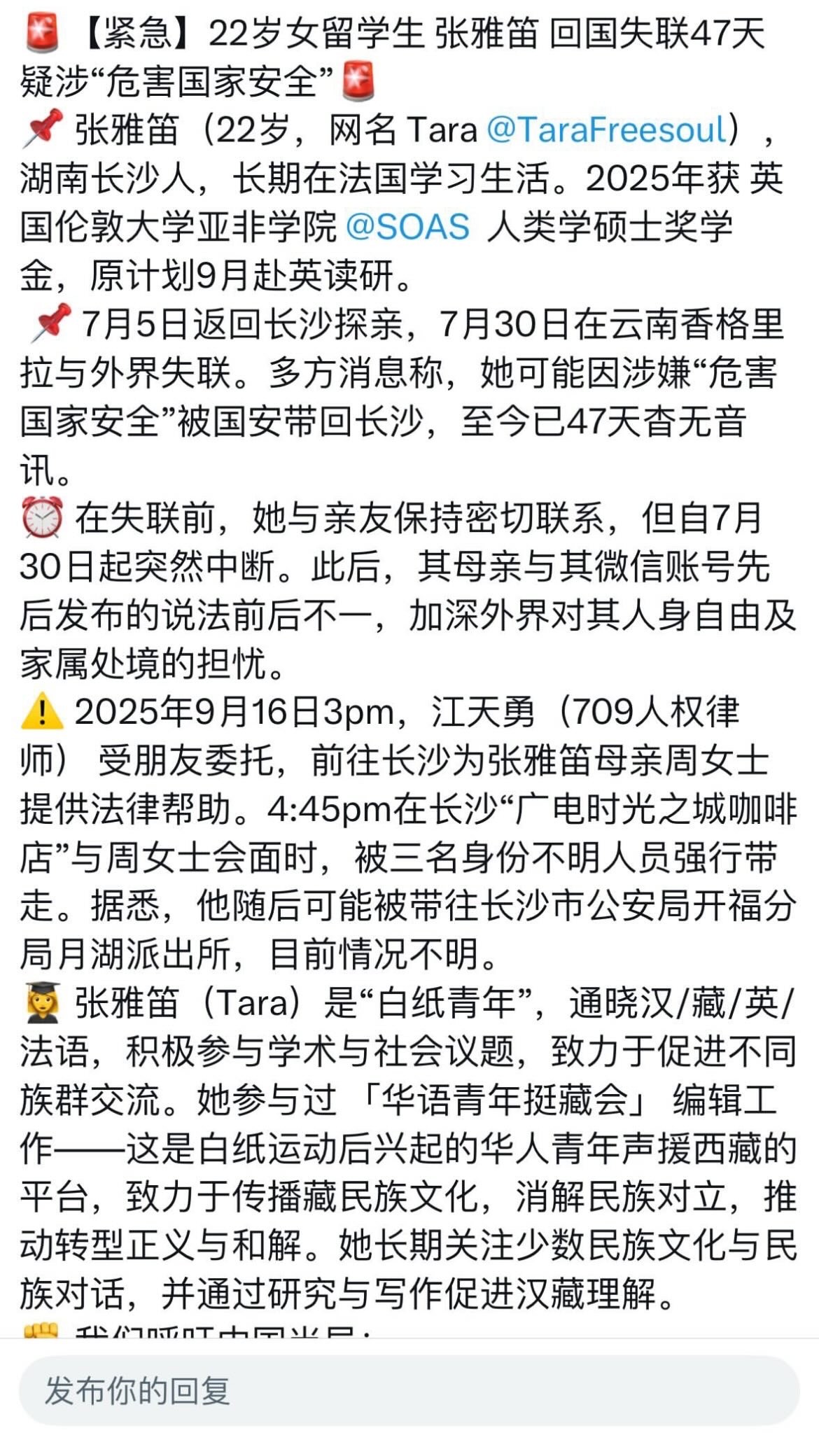Open the @SOAS account mention

pos(407,227)
